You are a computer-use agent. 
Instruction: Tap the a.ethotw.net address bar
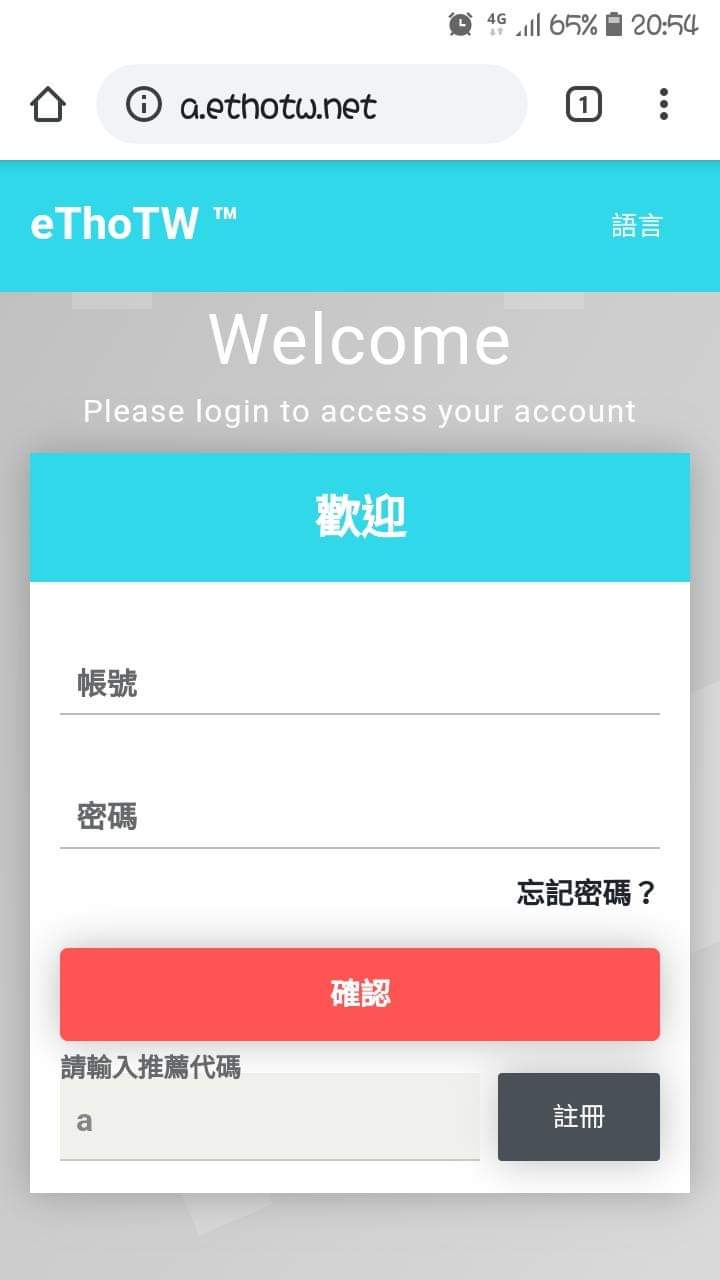point(330,105)
